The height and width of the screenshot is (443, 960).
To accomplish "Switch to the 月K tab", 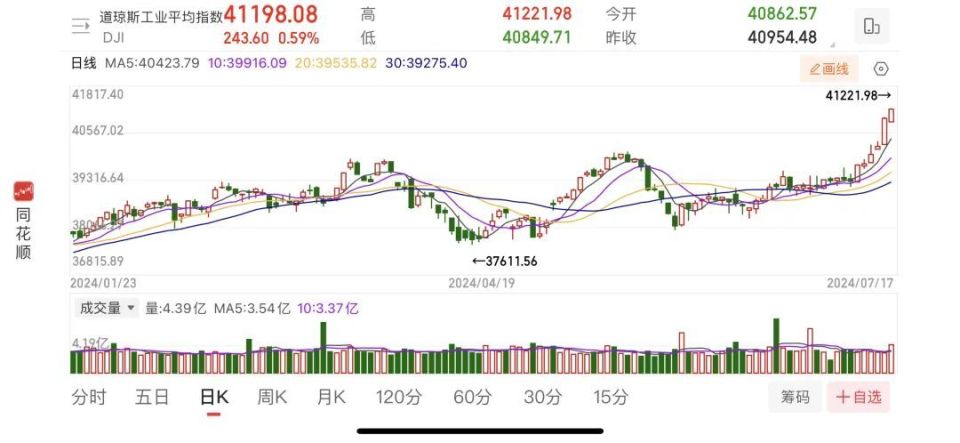I will [x=331, y=398].
